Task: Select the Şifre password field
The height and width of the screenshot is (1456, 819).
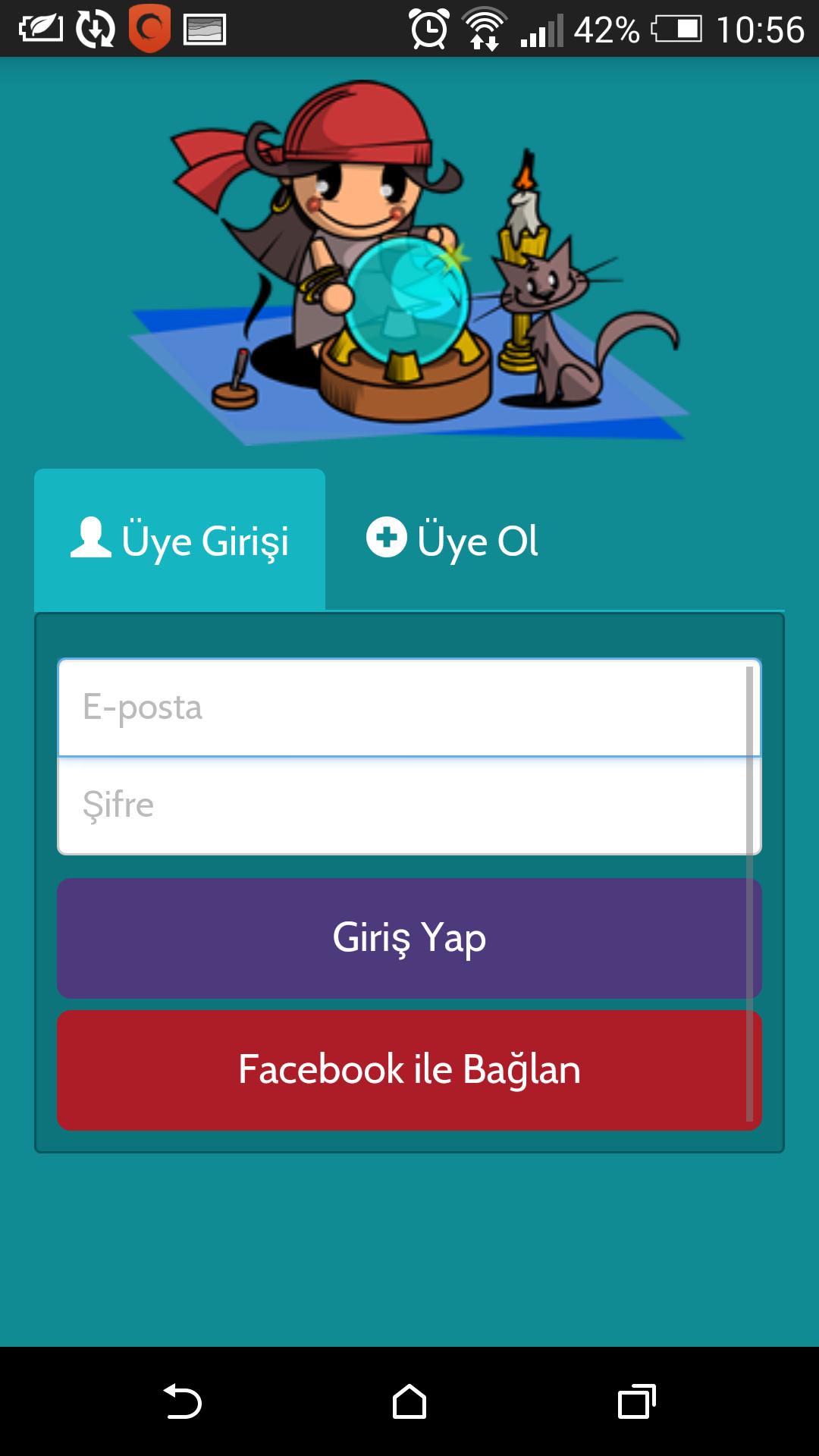Action: tap(402, 805)
